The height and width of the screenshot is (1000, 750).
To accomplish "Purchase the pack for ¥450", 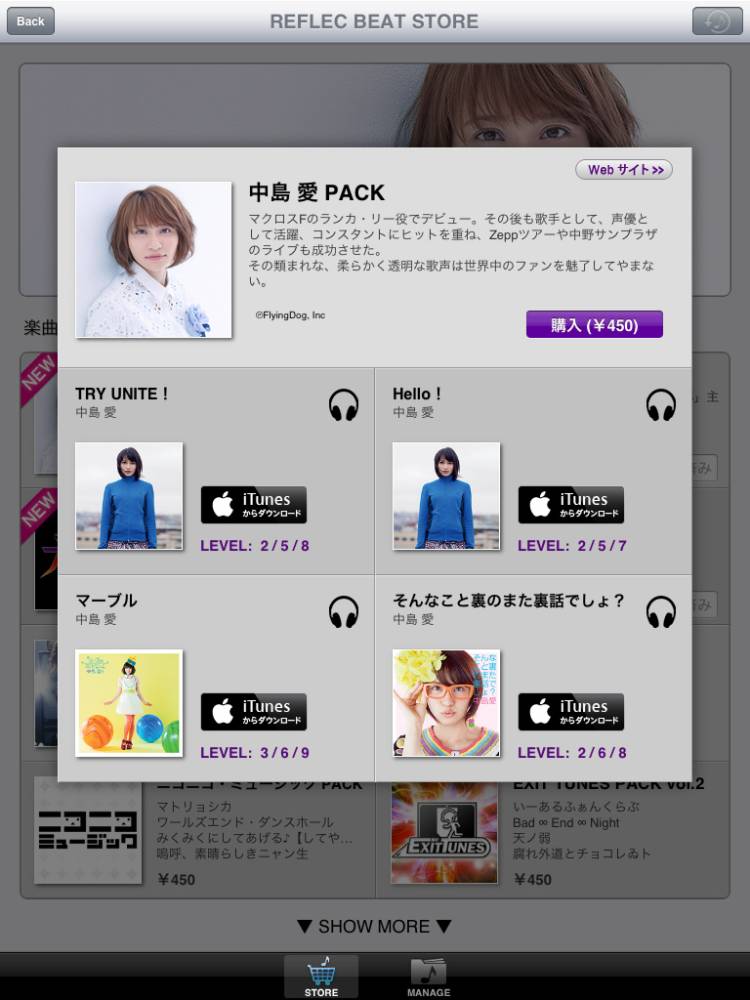I will pos(594,324).
